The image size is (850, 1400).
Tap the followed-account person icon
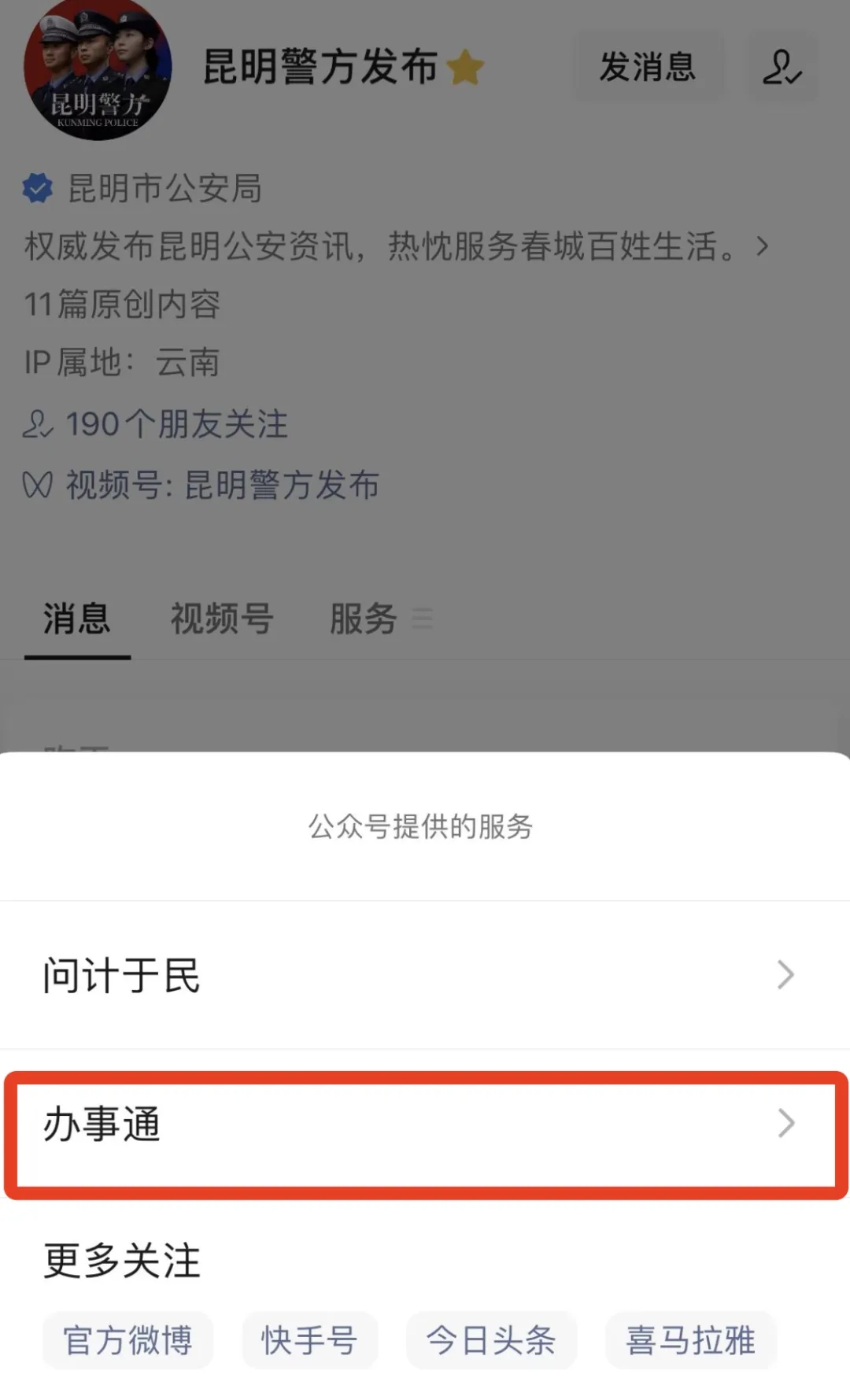(782, 66)
